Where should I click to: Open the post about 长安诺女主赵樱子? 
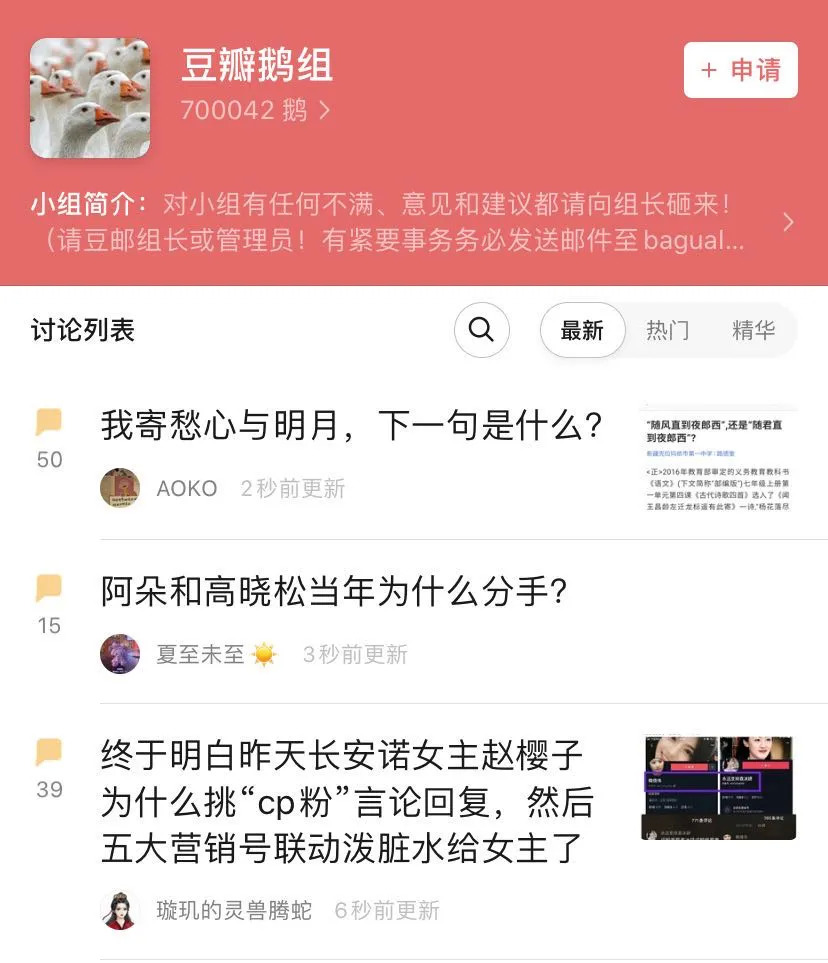(347, 801)
